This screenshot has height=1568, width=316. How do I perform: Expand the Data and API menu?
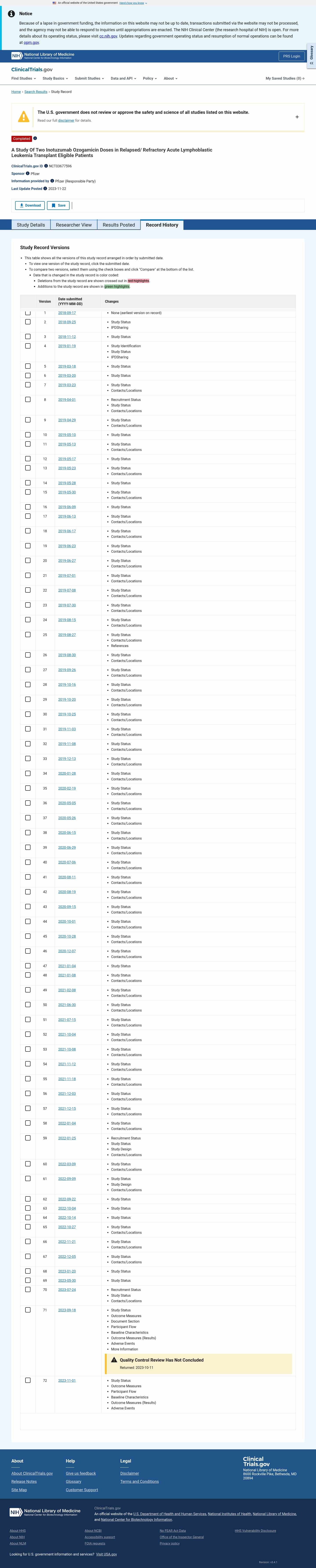tap(123, 79)
